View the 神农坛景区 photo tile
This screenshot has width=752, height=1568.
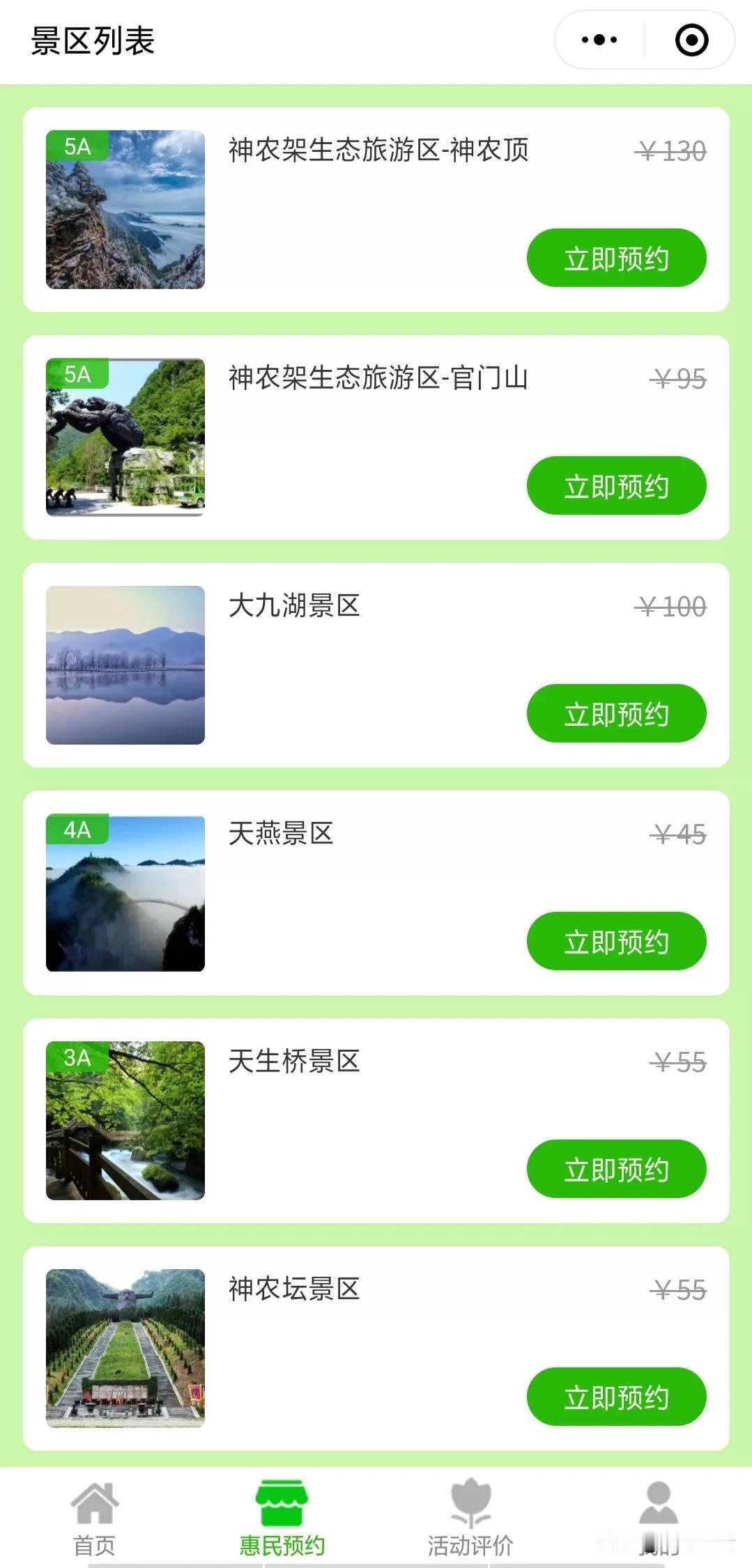click(125, 1349)
